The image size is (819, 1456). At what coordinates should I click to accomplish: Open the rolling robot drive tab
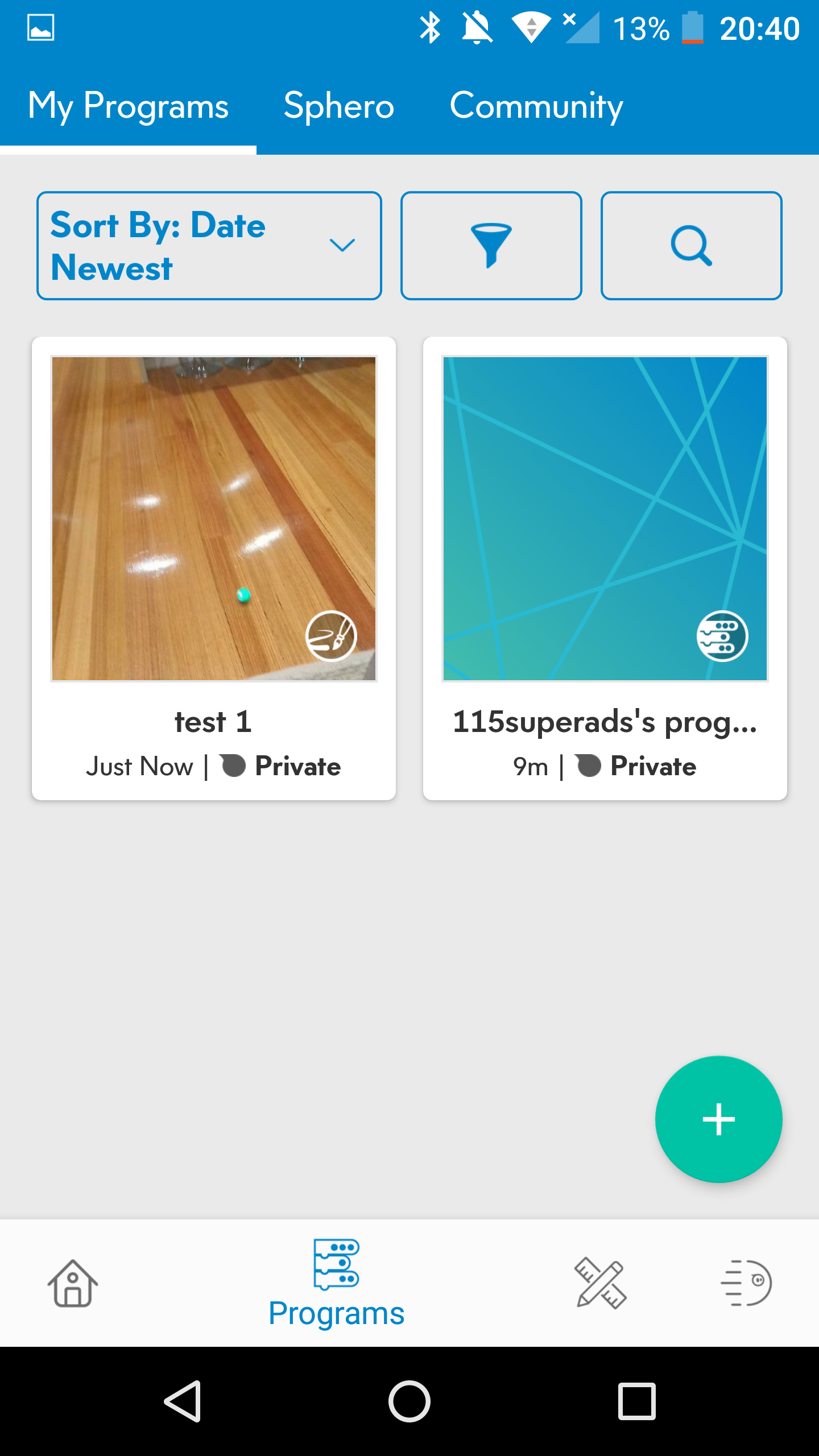click(x=746, y=1283)
